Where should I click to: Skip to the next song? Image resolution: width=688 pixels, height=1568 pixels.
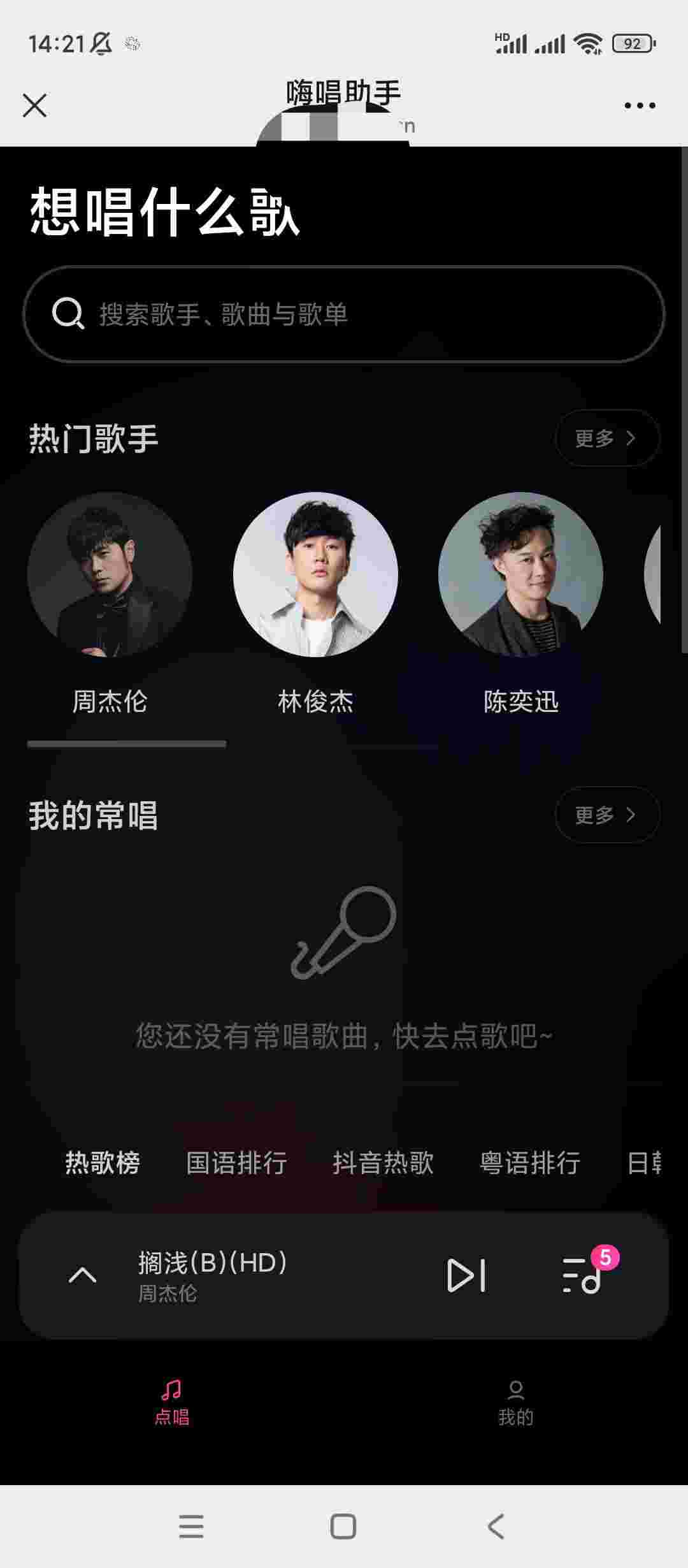pyautogui.click(x=466, y=1275)
